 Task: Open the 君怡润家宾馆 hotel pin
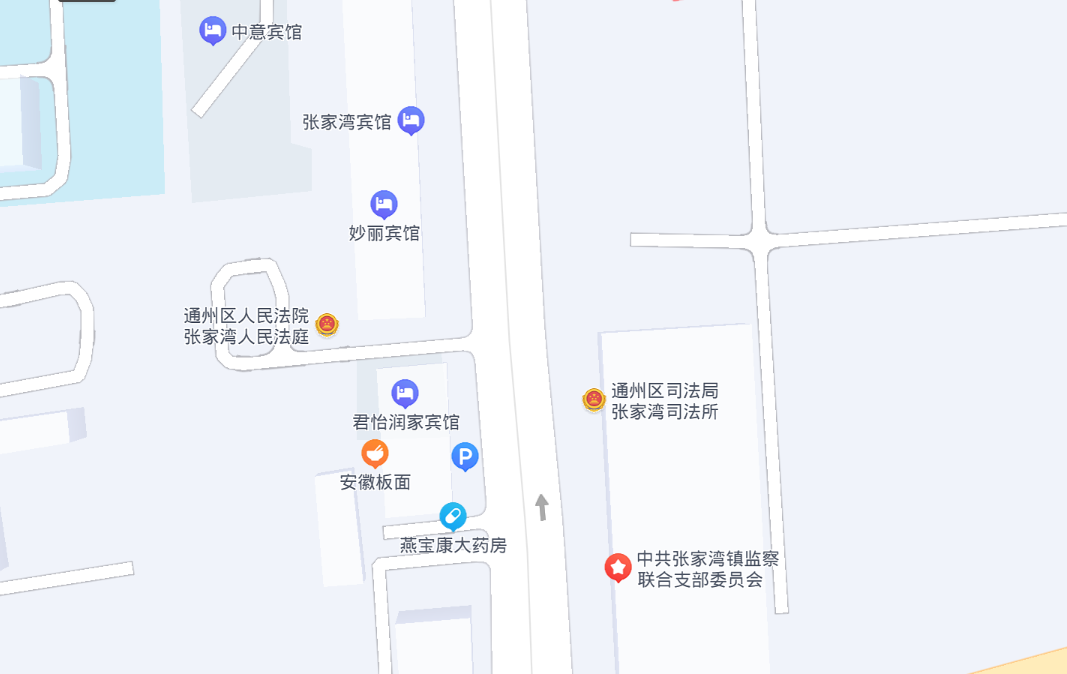tap(404, 393)
